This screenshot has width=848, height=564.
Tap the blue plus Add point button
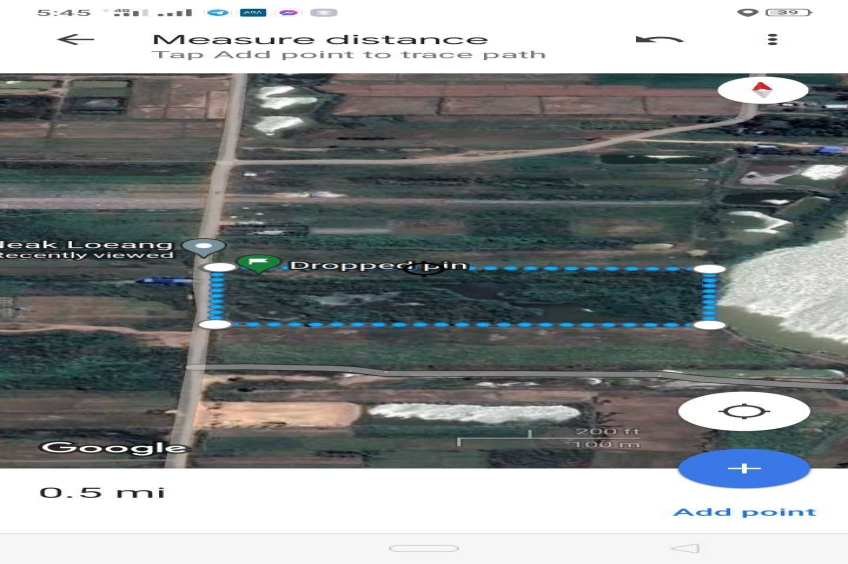744,469
